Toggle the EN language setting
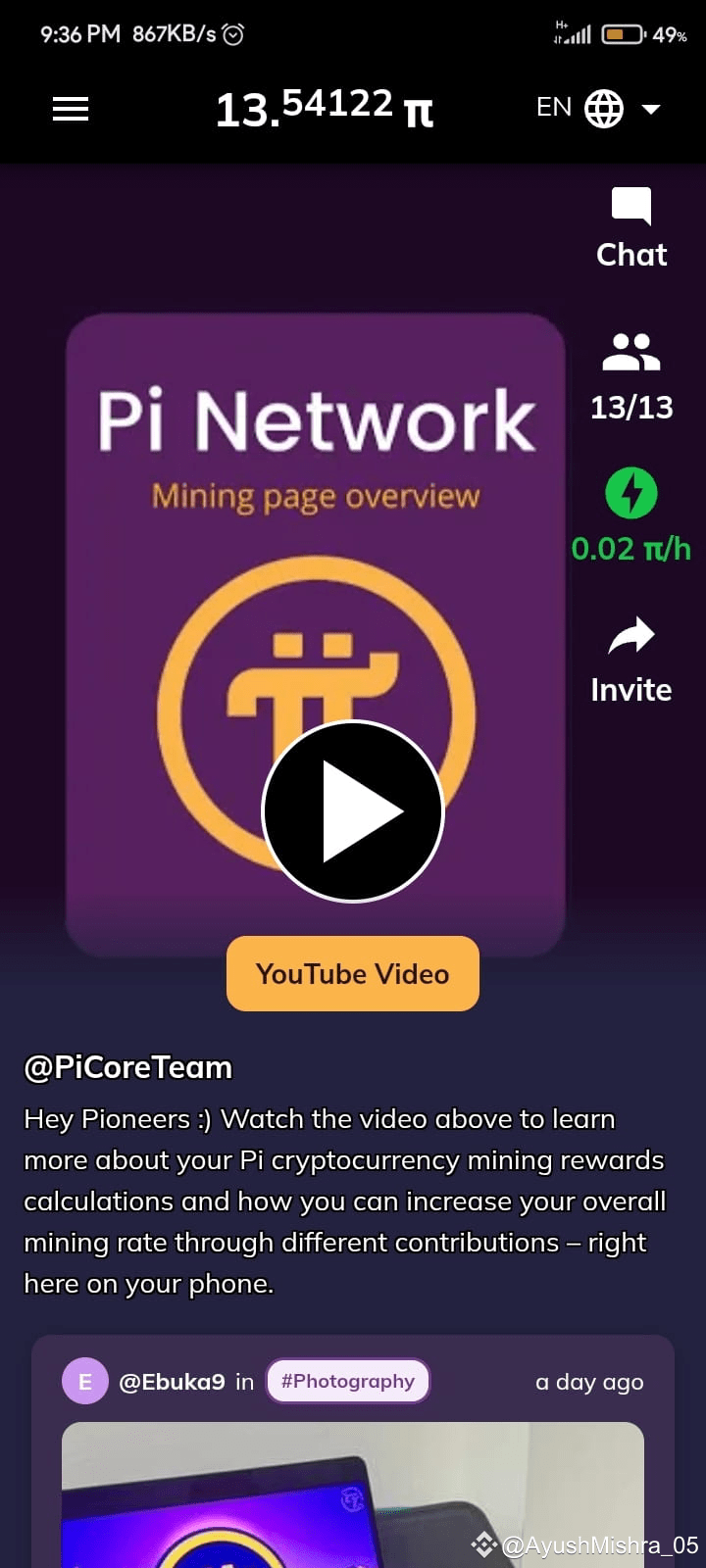706x1568 pixels. 552,106
